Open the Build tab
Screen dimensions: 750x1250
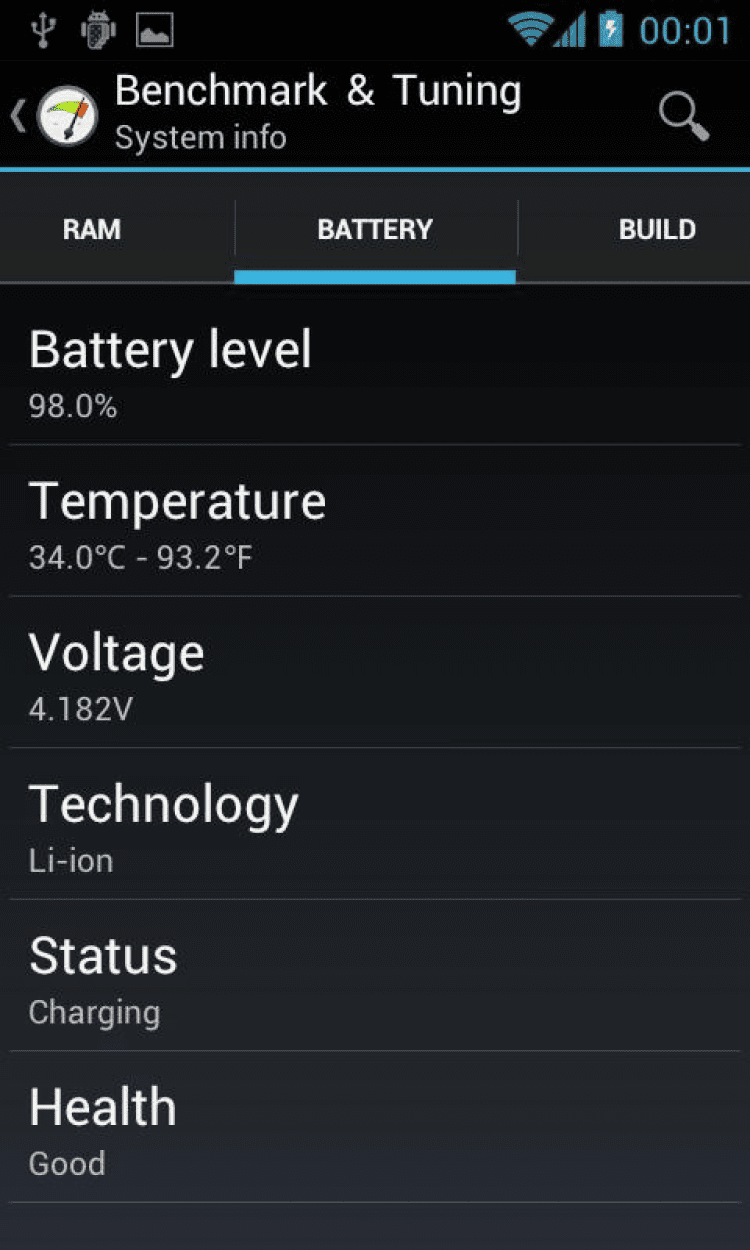657,230
